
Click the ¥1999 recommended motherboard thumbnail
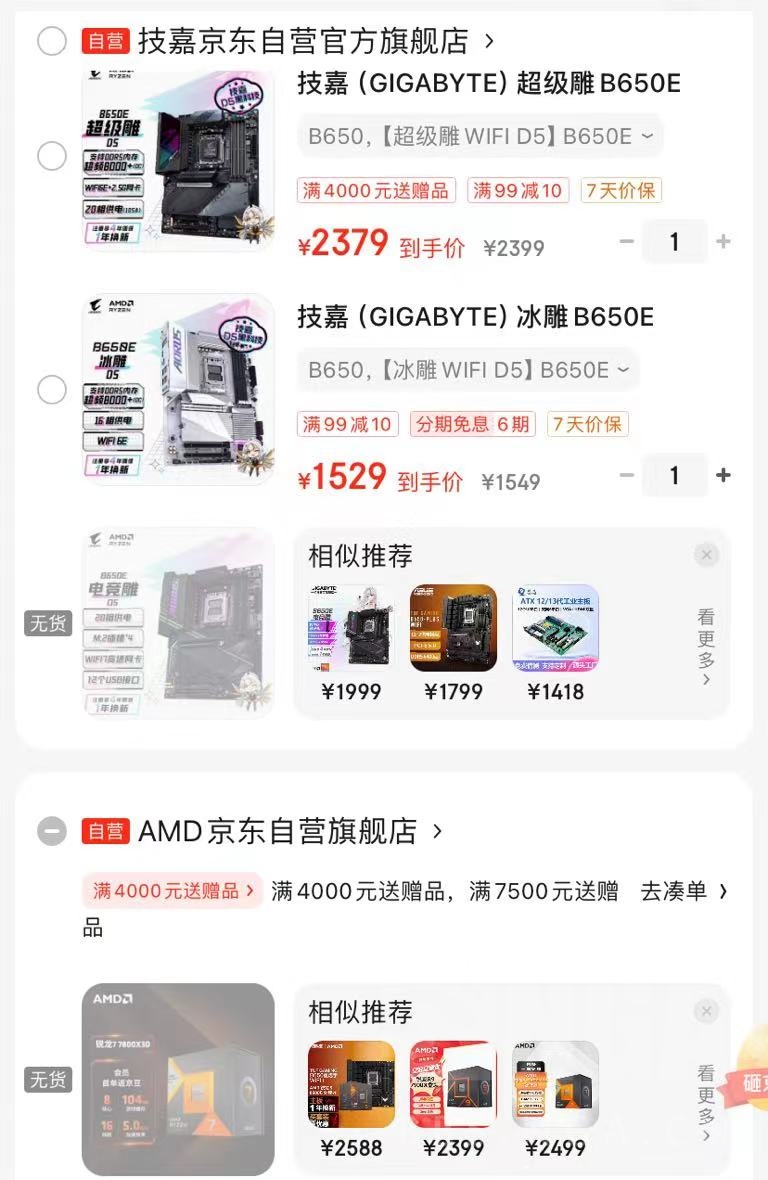[x=350, y=625]
